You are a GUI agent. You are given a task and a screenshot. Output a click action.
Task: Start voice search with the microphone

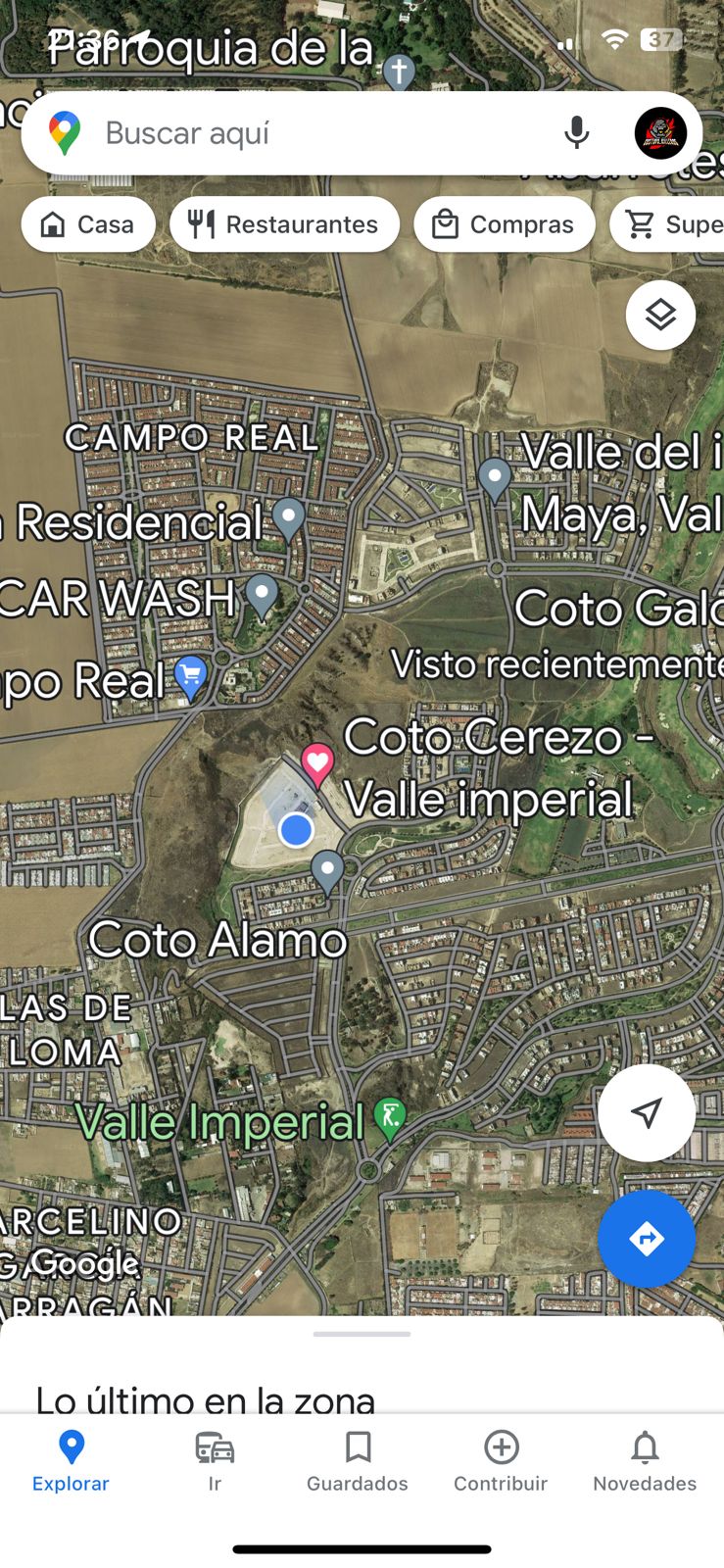577,133
